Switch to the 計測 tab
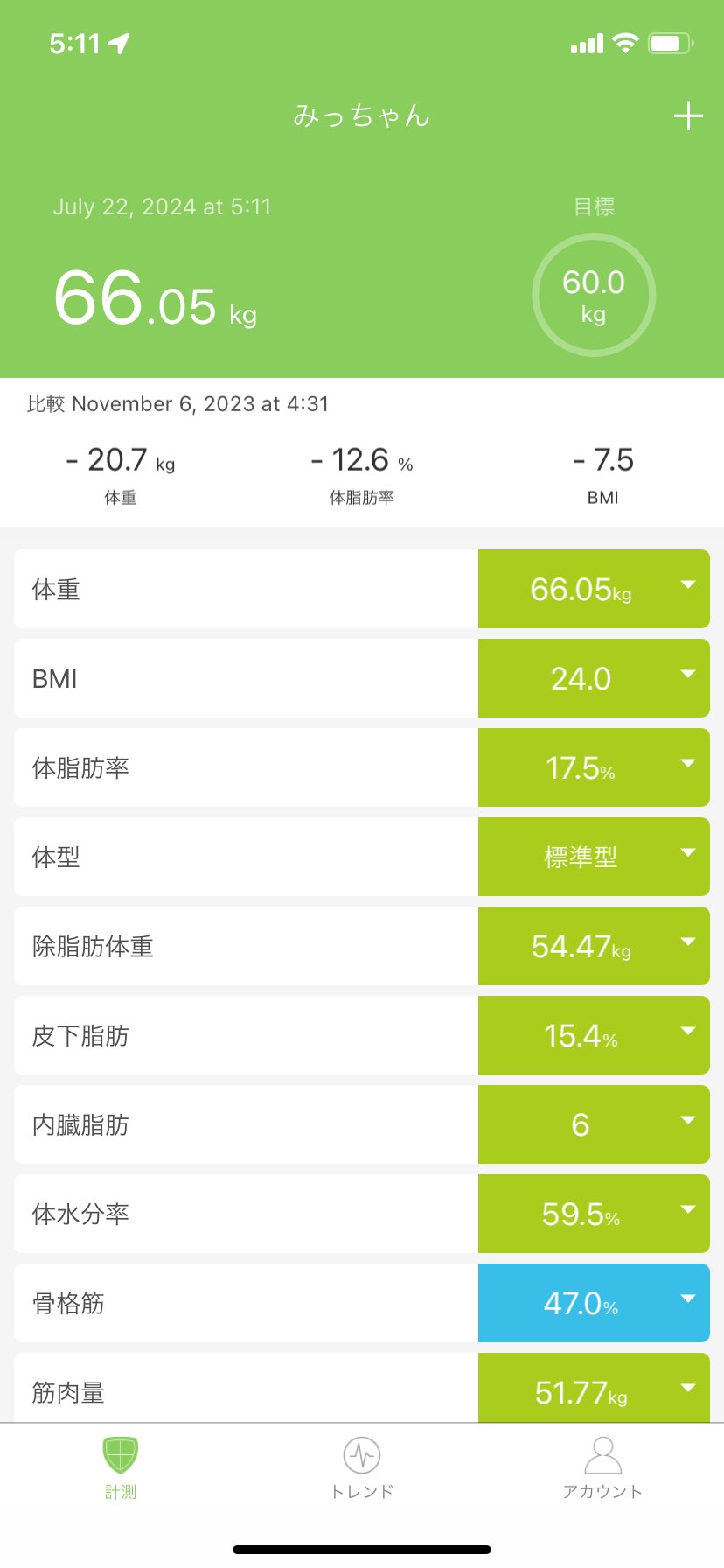 tap(121, 1468)
